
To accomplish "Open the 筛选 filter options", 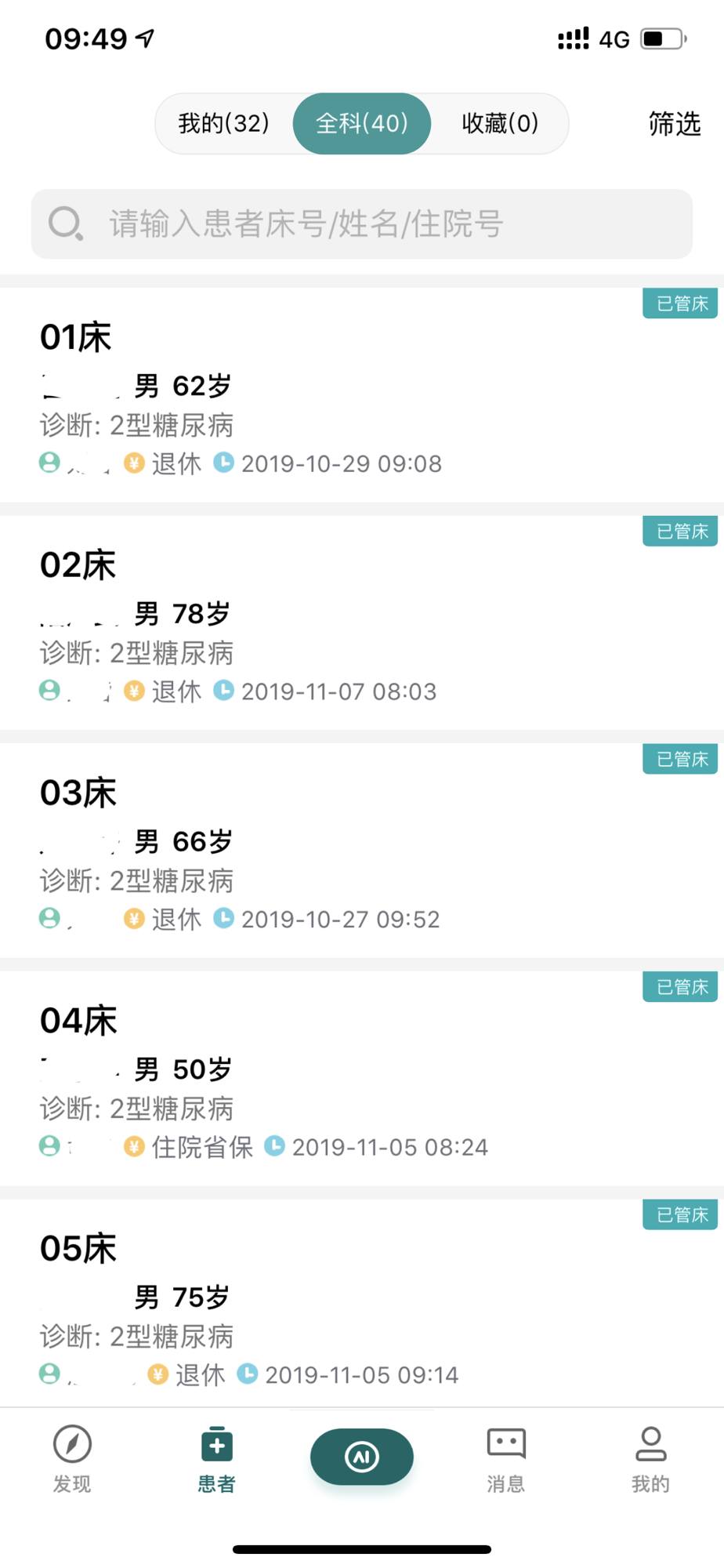I will point(674,124).
